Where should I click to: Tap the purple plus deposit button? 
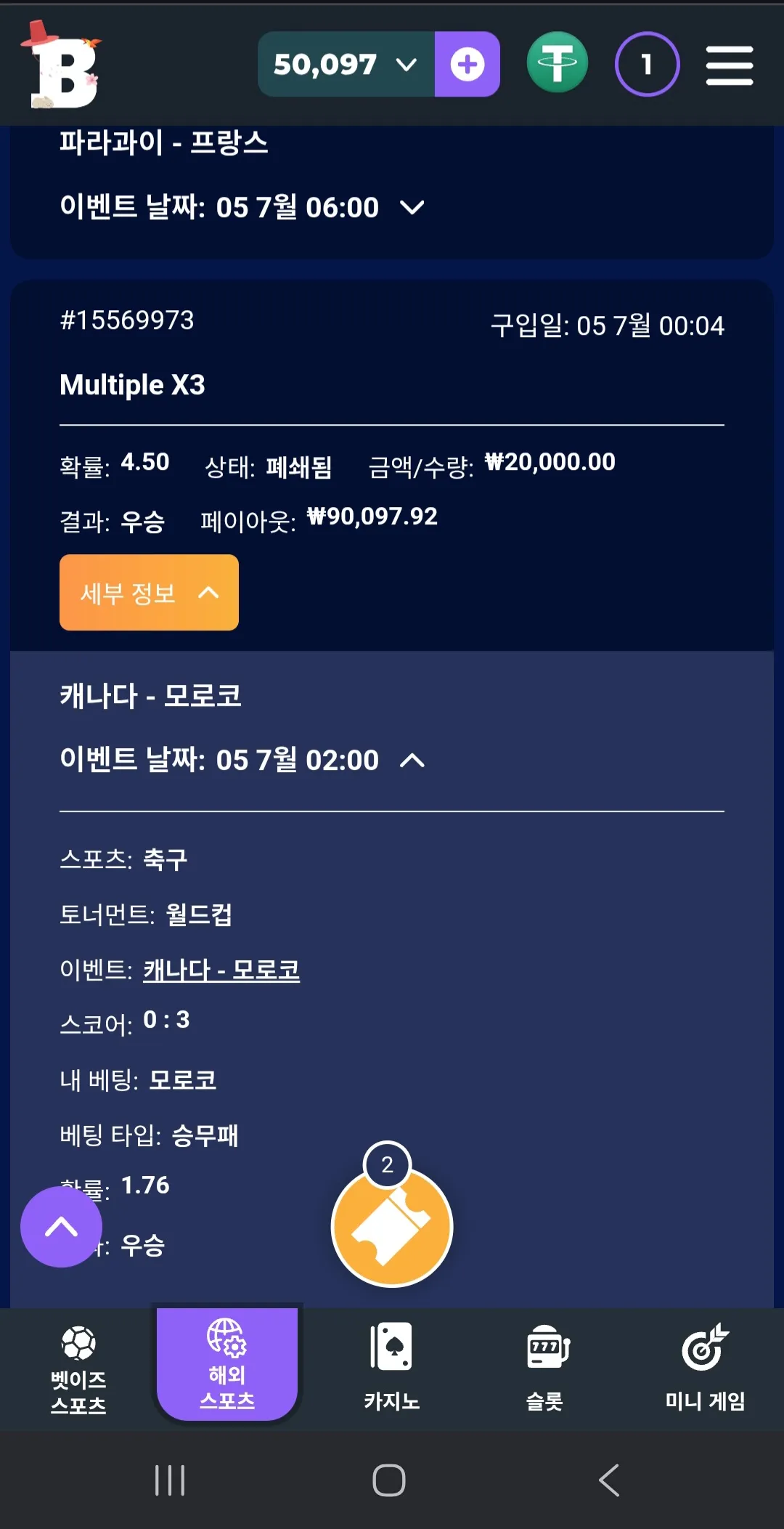tap(467, 64)
